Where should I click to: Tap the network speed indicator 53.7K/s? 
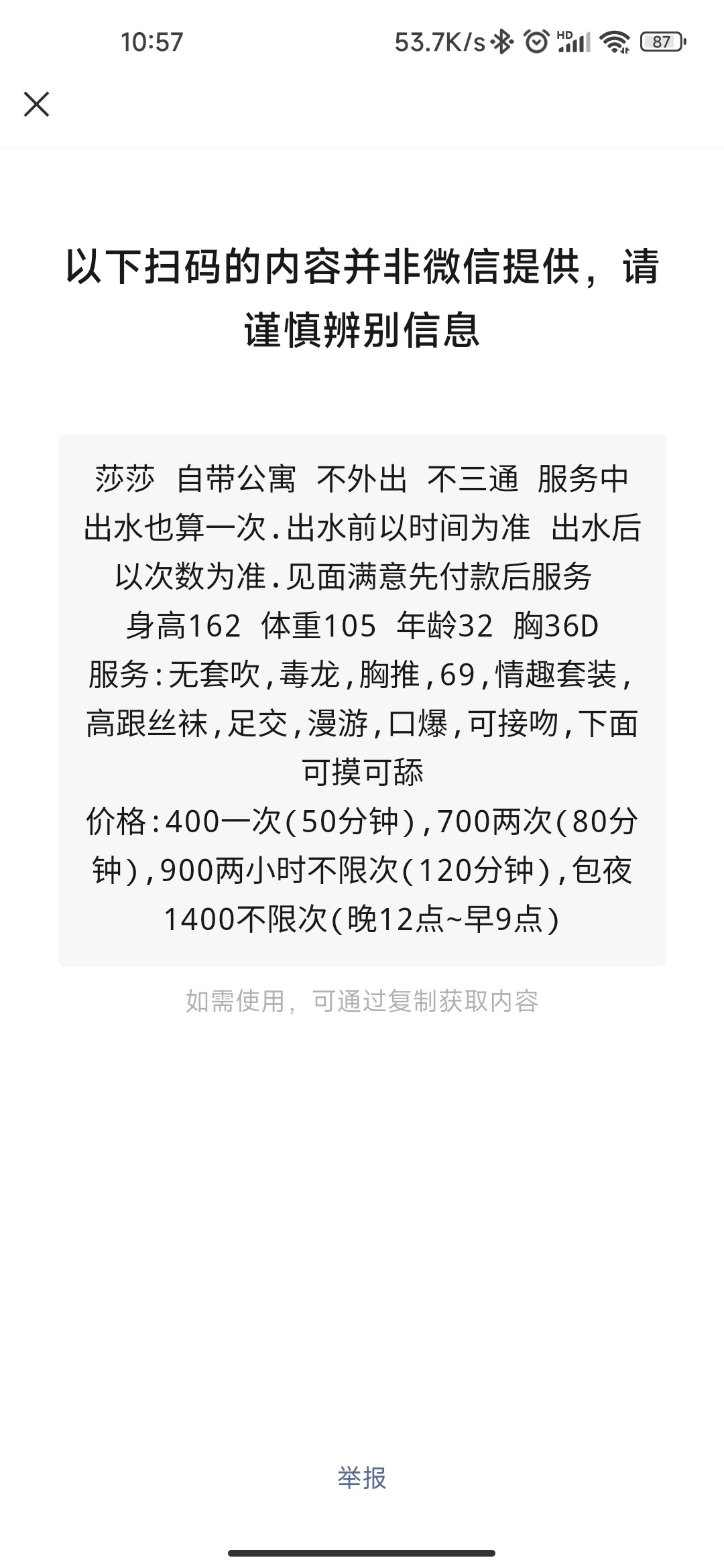[442, 42]
